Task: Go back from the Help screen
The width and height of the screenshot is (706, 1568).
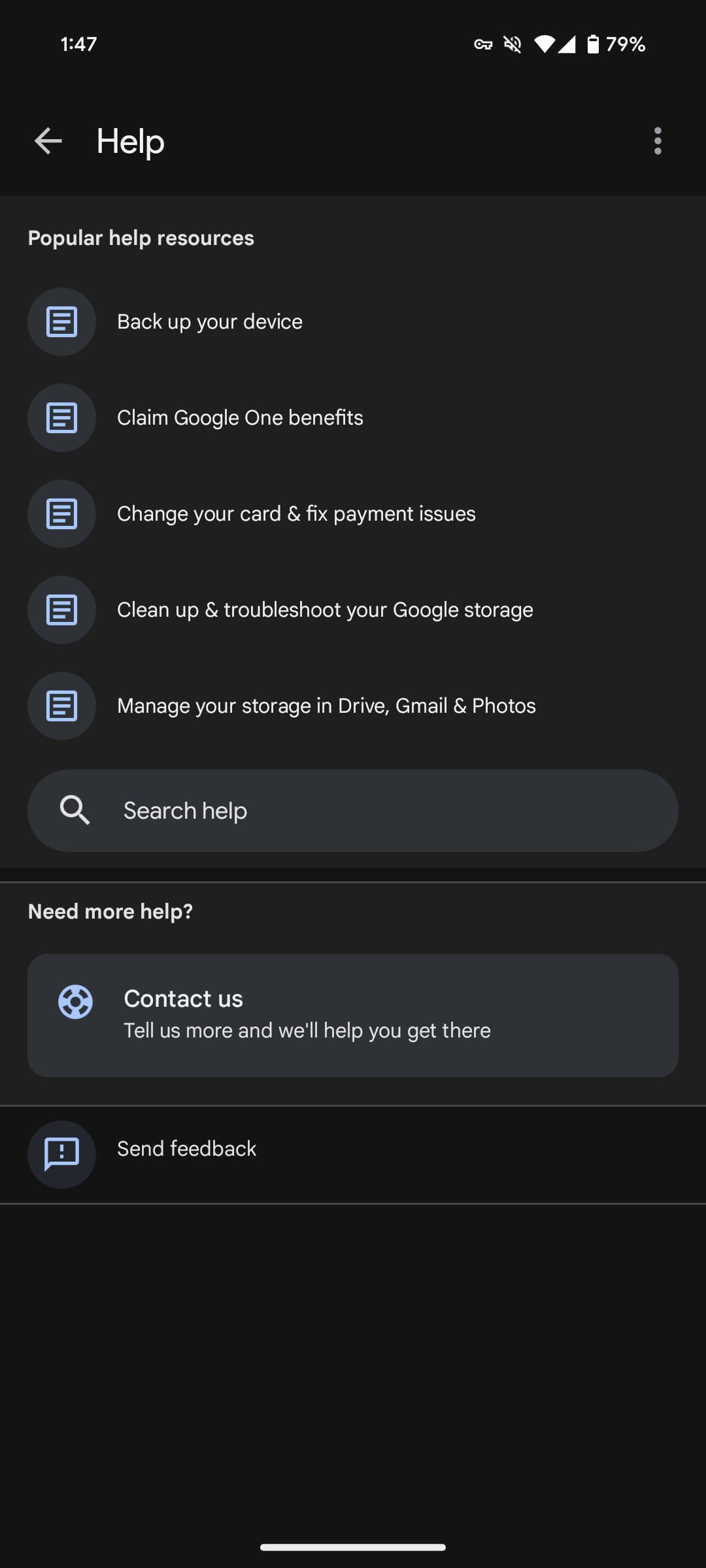Action: tap(48, 141)
